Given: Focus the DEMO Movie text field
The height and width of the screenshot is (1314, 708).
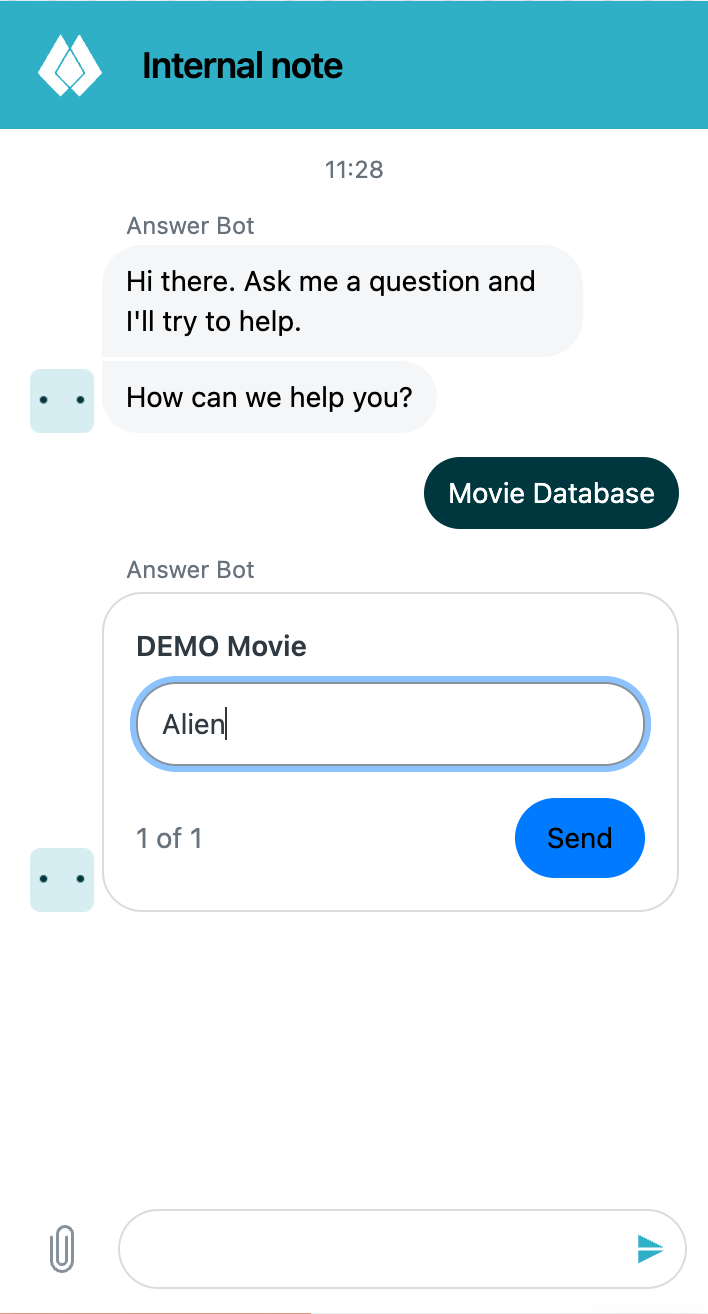Looking at the screenshot, I should (390, 724).
